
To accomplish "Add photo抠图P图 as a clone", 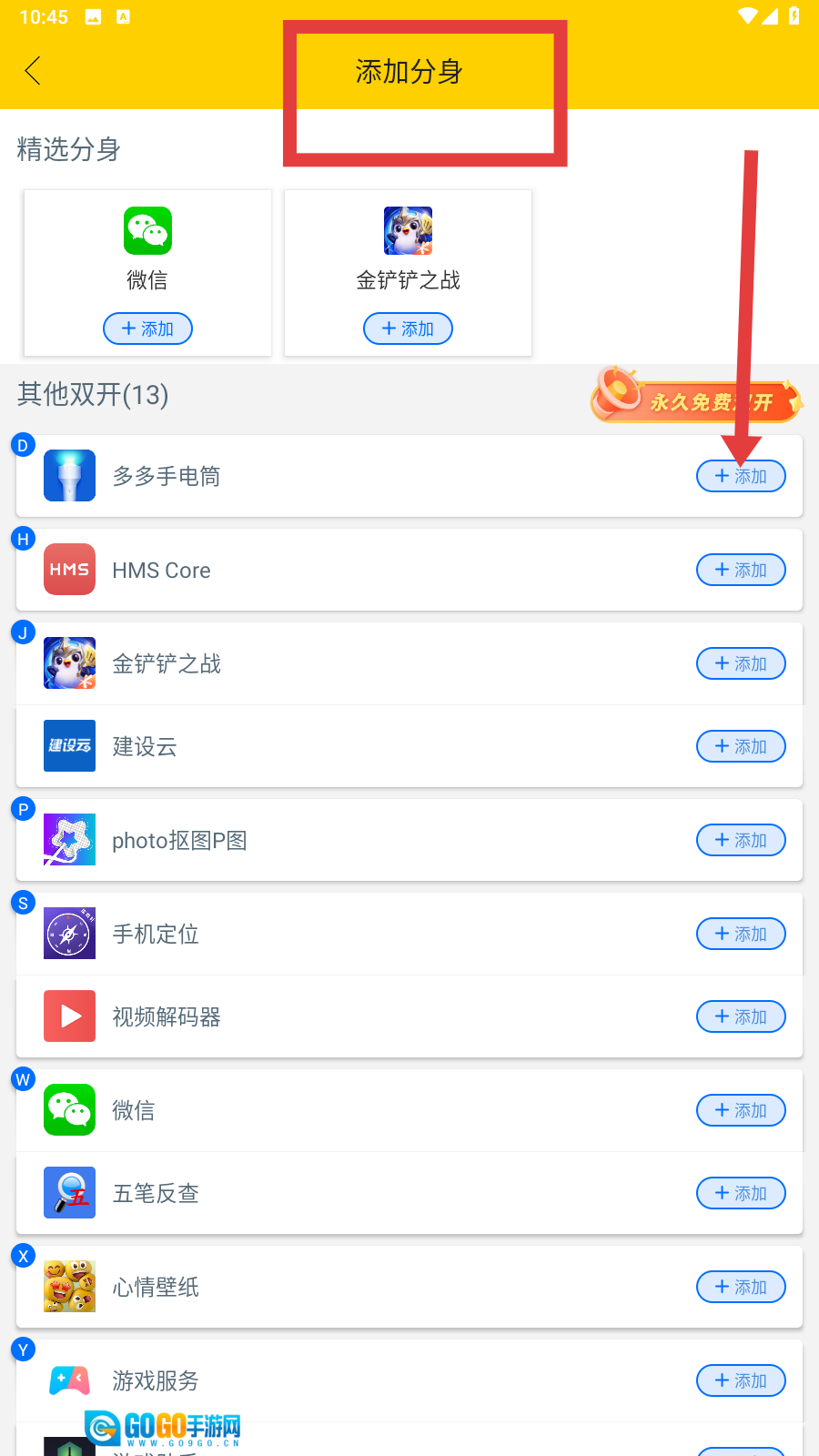I will (741, 840).
